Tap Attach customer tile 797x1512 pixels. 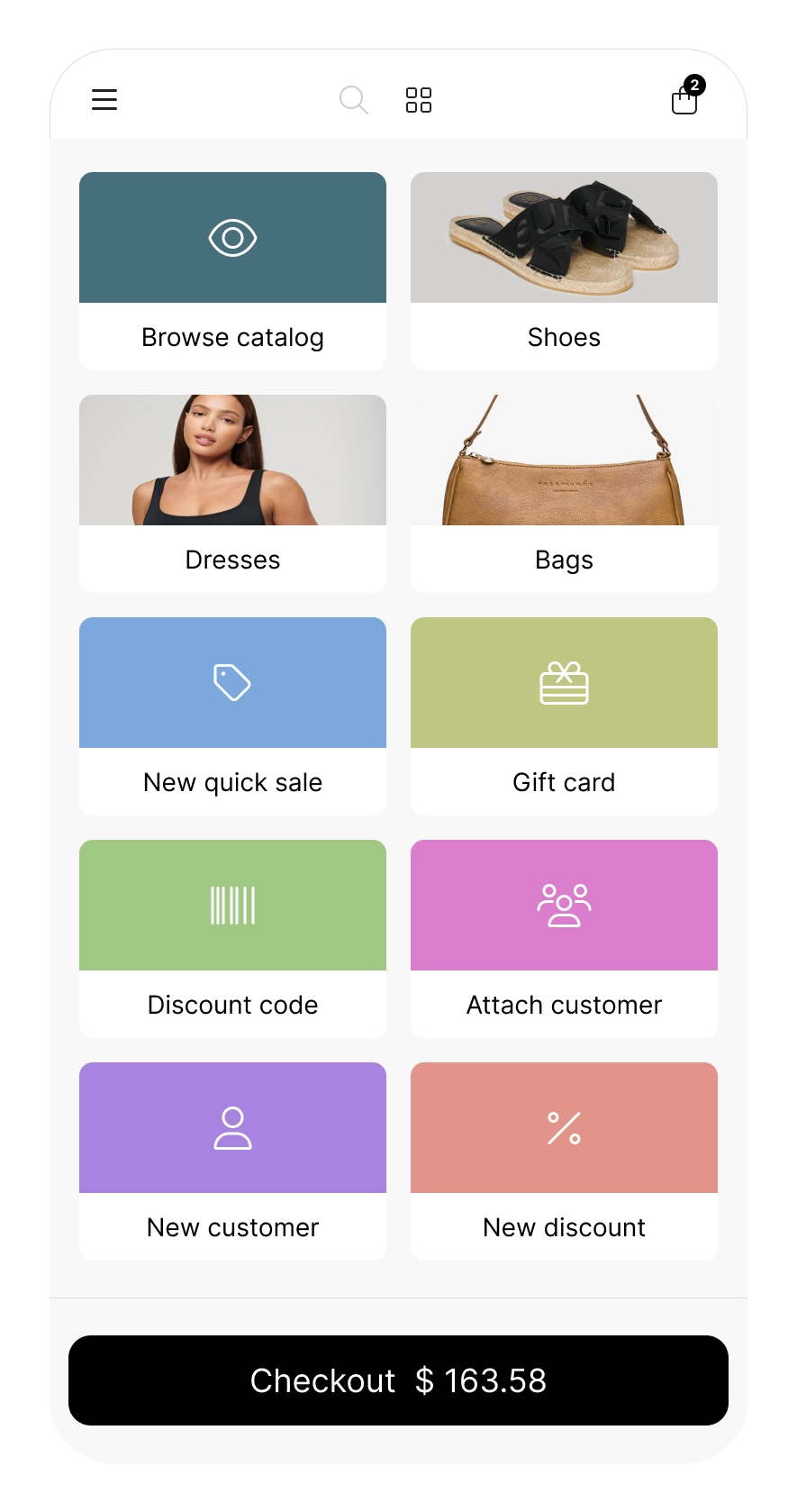point(564,938)
